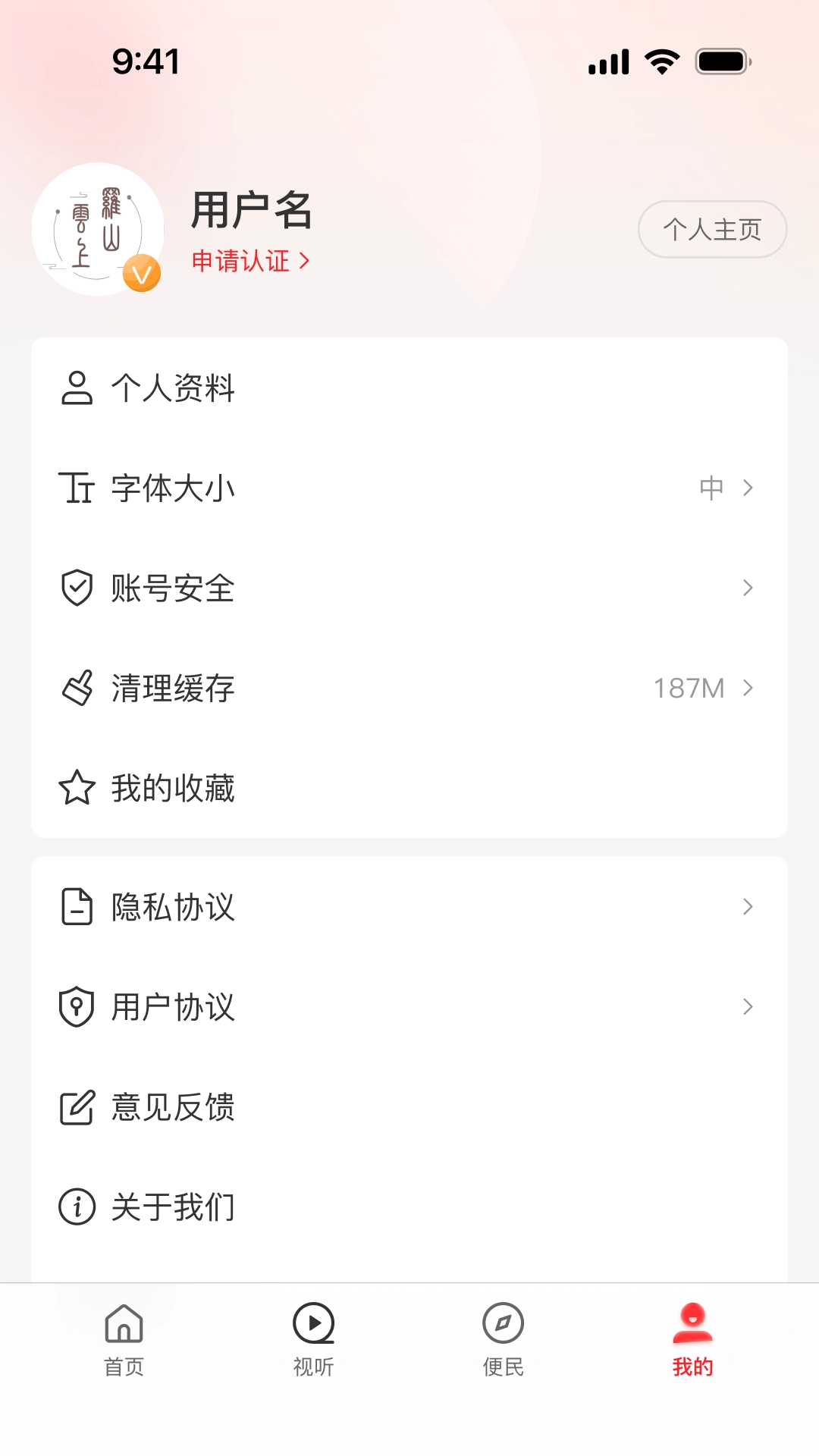Click the 申请认证 link

coord(250,261)
